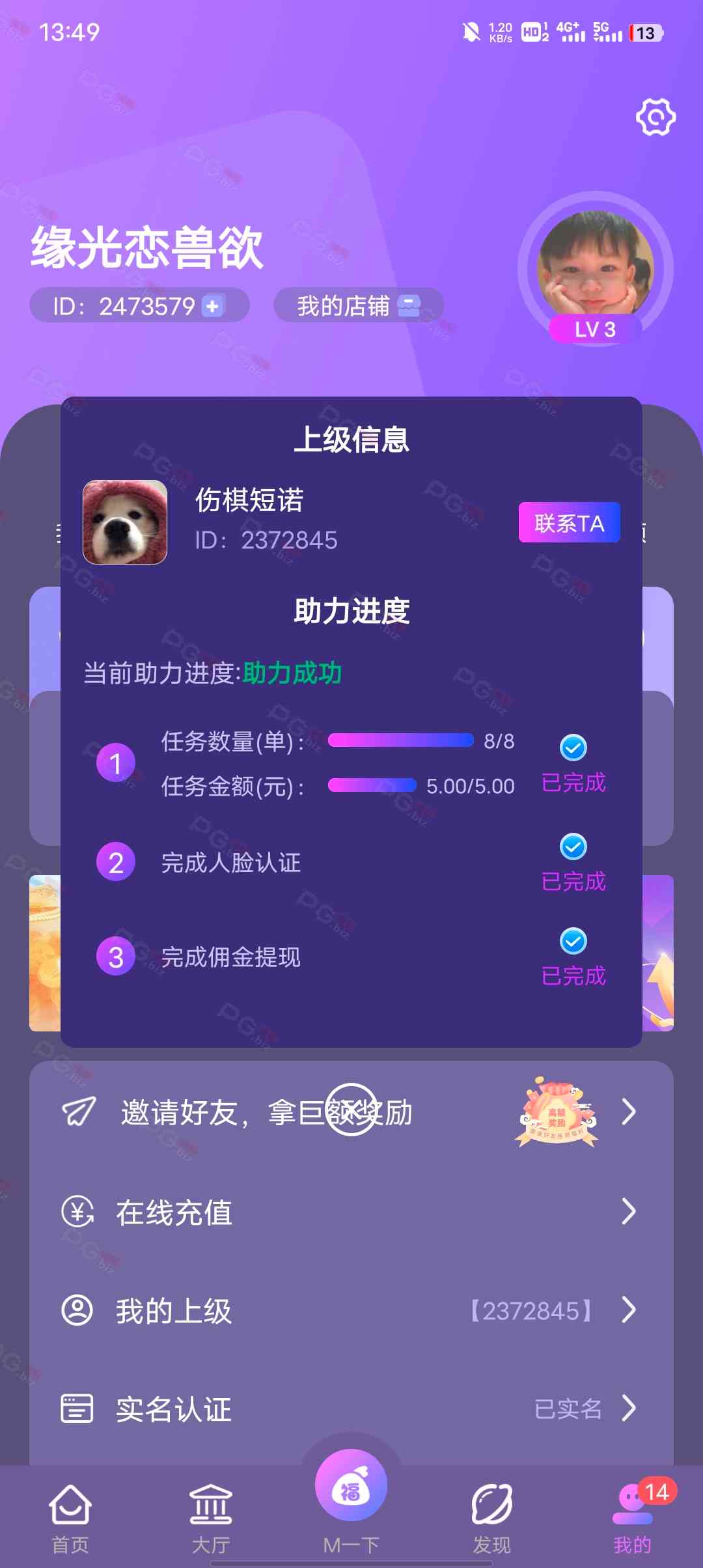Tap the ID 2473579 chip
Image resolution: width=703 pixels, height=1568 pixels.
pos(139,305)
